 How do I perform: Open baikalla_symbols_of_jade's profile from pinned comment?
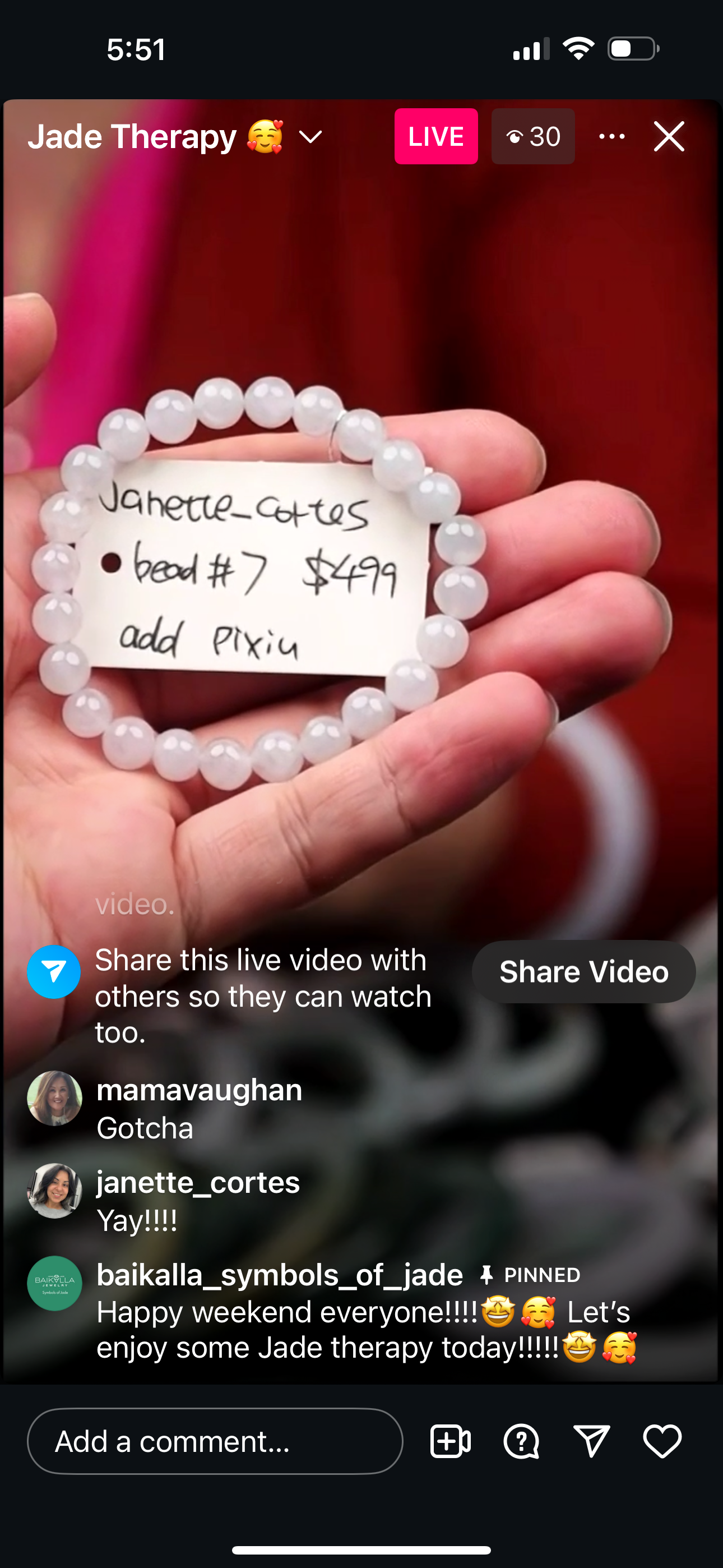click(55, 1283)
